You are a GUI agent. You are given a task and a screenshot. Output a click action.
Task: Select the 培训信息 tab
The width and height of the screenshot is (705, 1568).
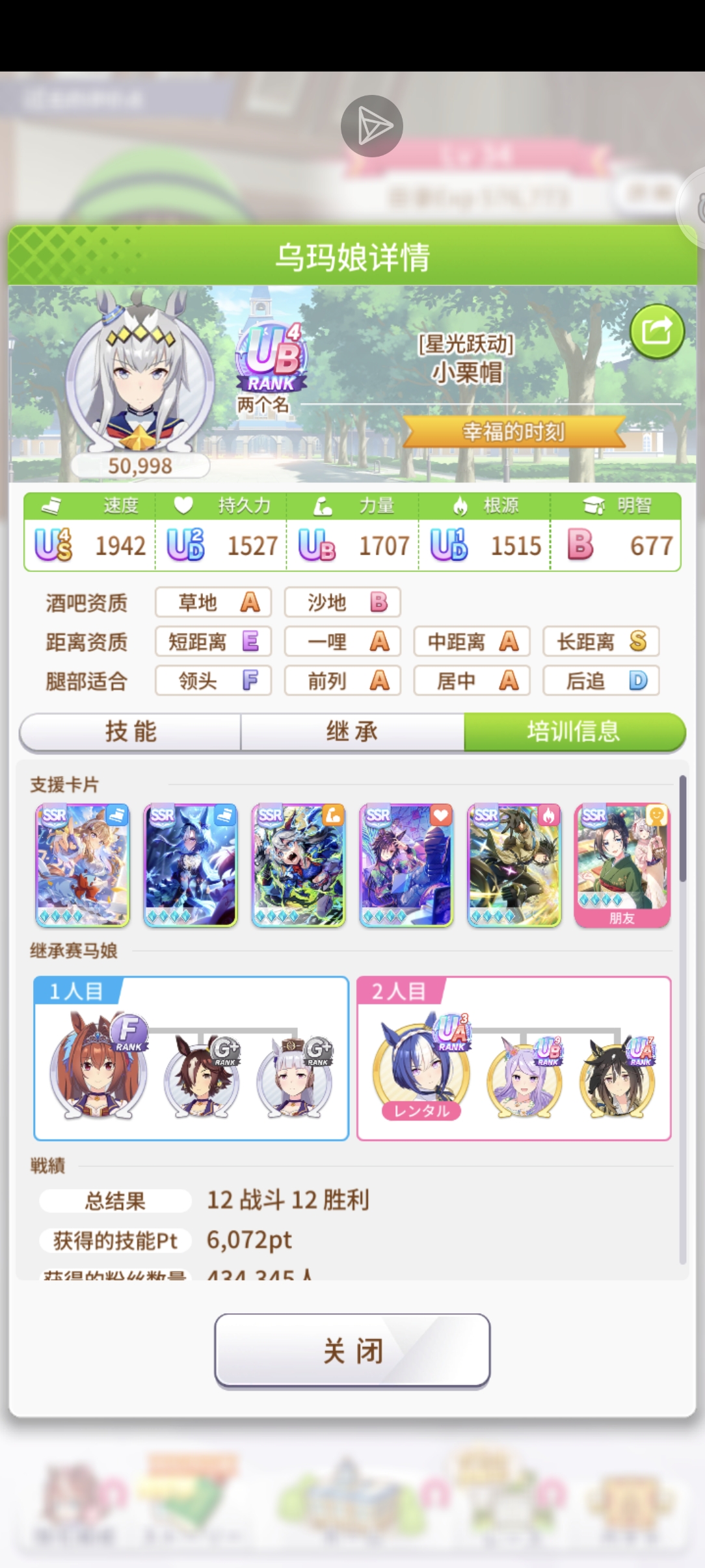[x=574, y=732]
